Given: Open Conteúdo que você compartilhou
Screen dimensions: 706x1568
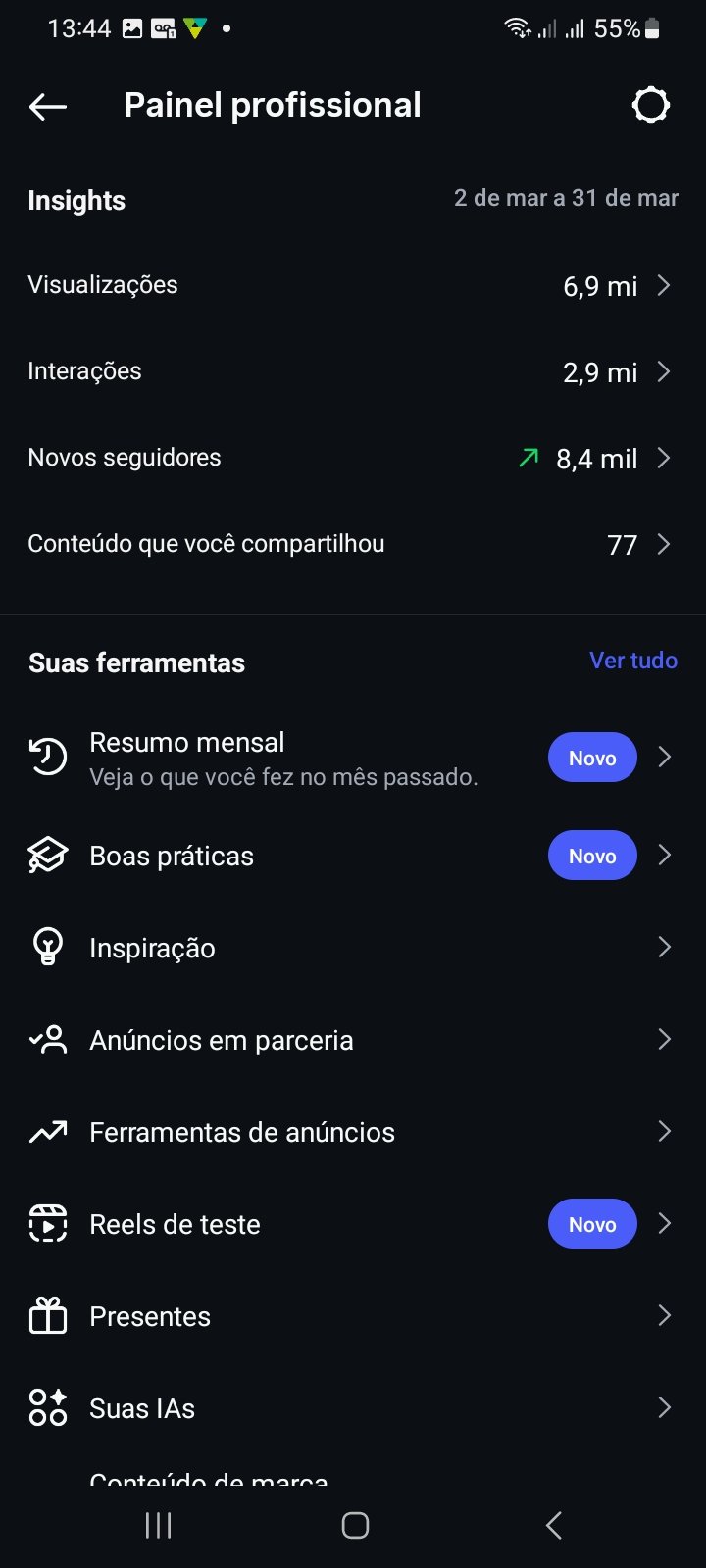Looking at the screenshot, I should (352, 545).
